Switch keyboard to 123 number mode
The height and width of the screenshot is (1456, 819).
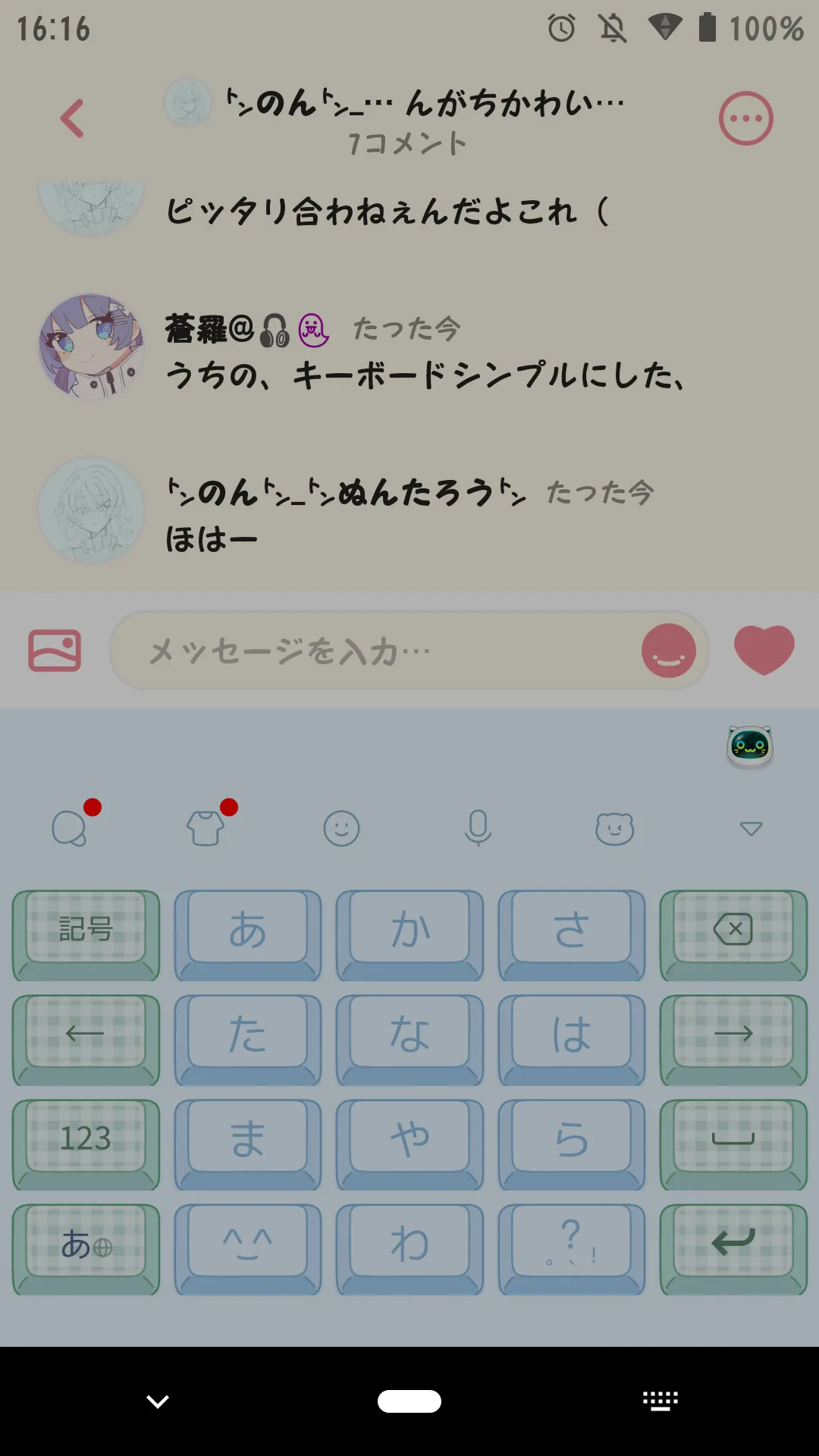(86, 1144)
